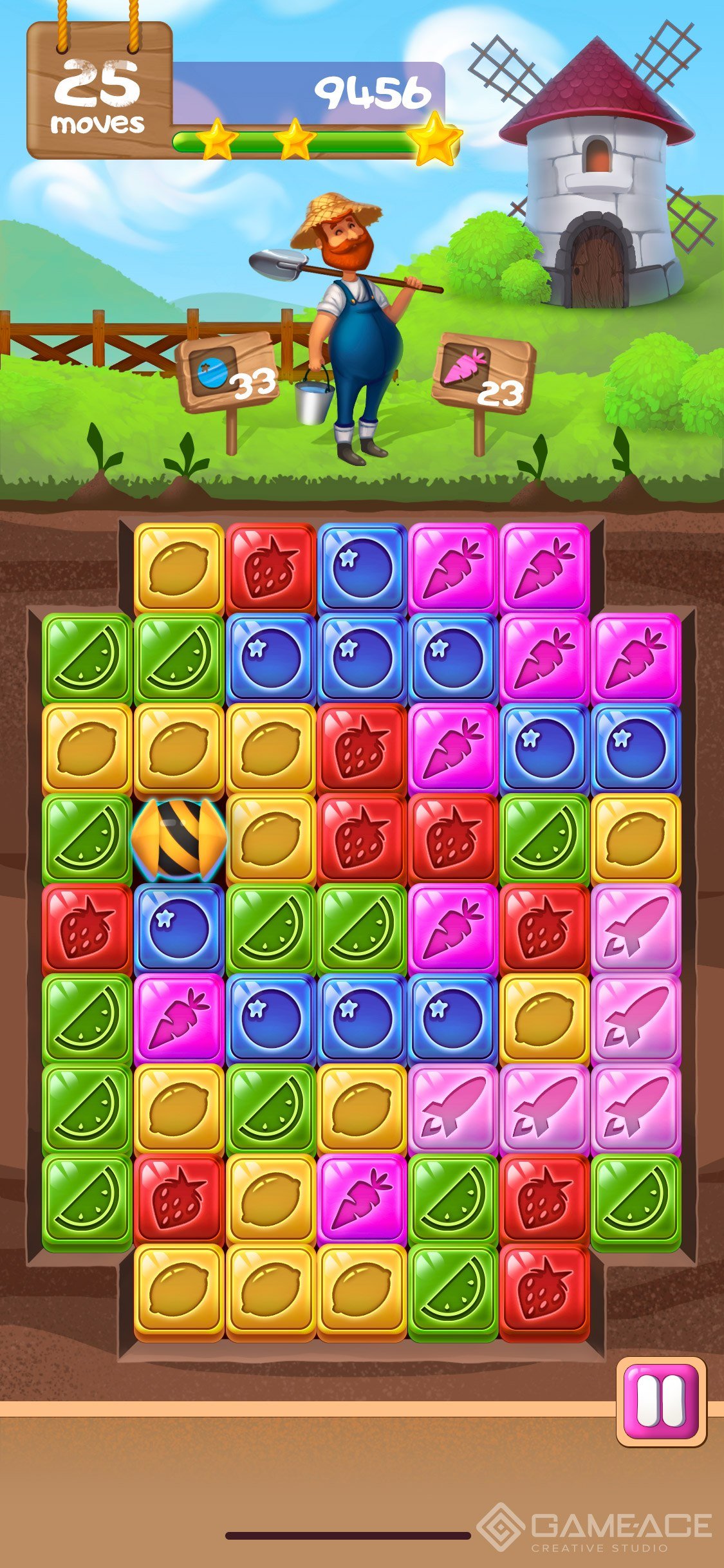
Task: Pause the game
Action: pos(662,1402)
